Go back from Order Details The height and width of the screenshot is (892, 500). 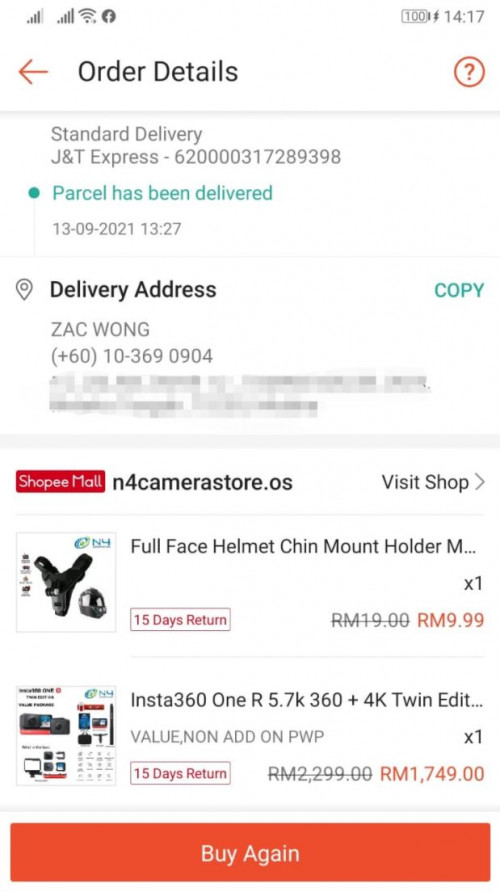32,72
